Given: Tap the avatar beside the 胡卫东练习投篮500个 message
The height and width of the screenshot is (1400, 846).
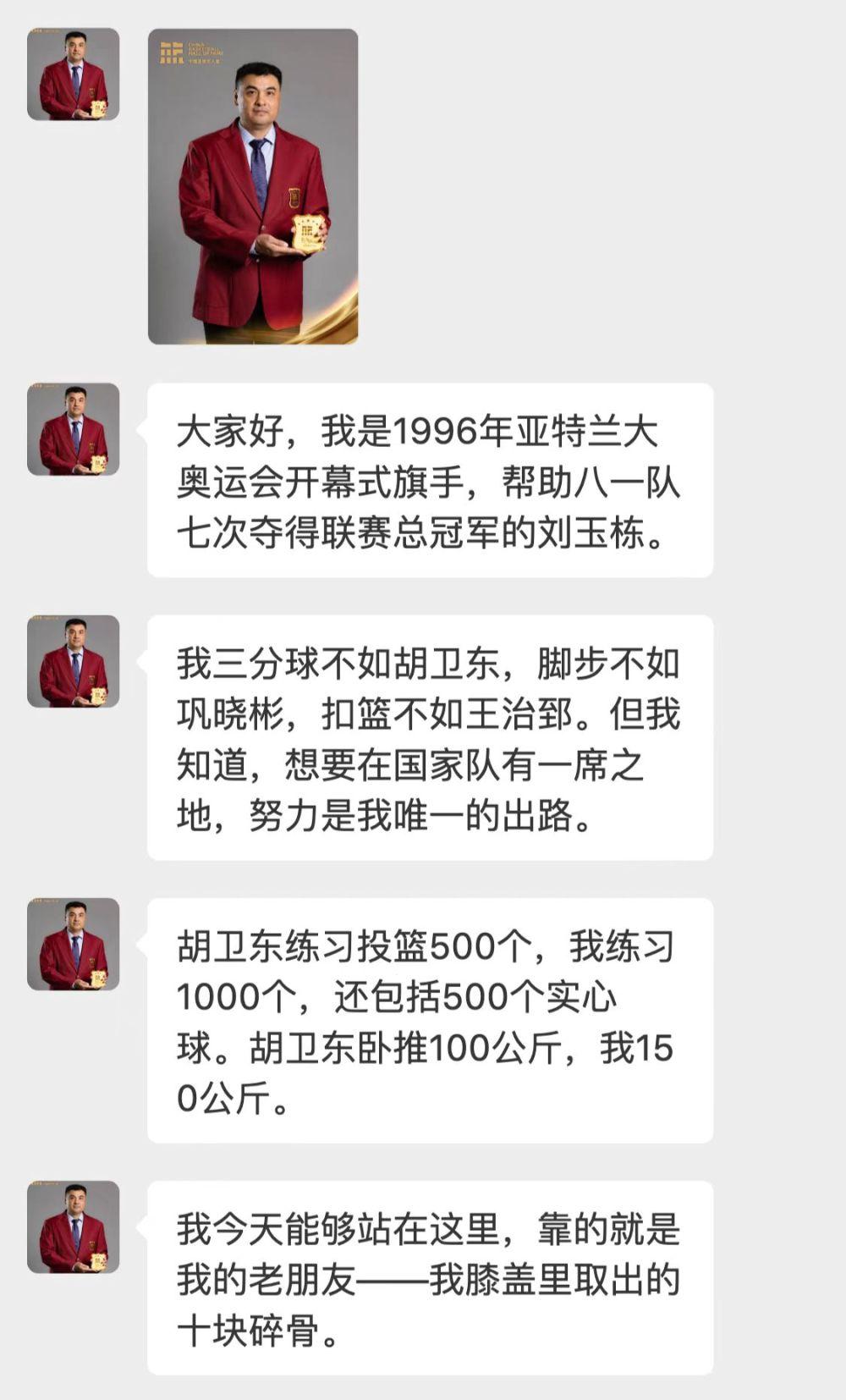Looking at the screenshot, I should coord(74,944).
